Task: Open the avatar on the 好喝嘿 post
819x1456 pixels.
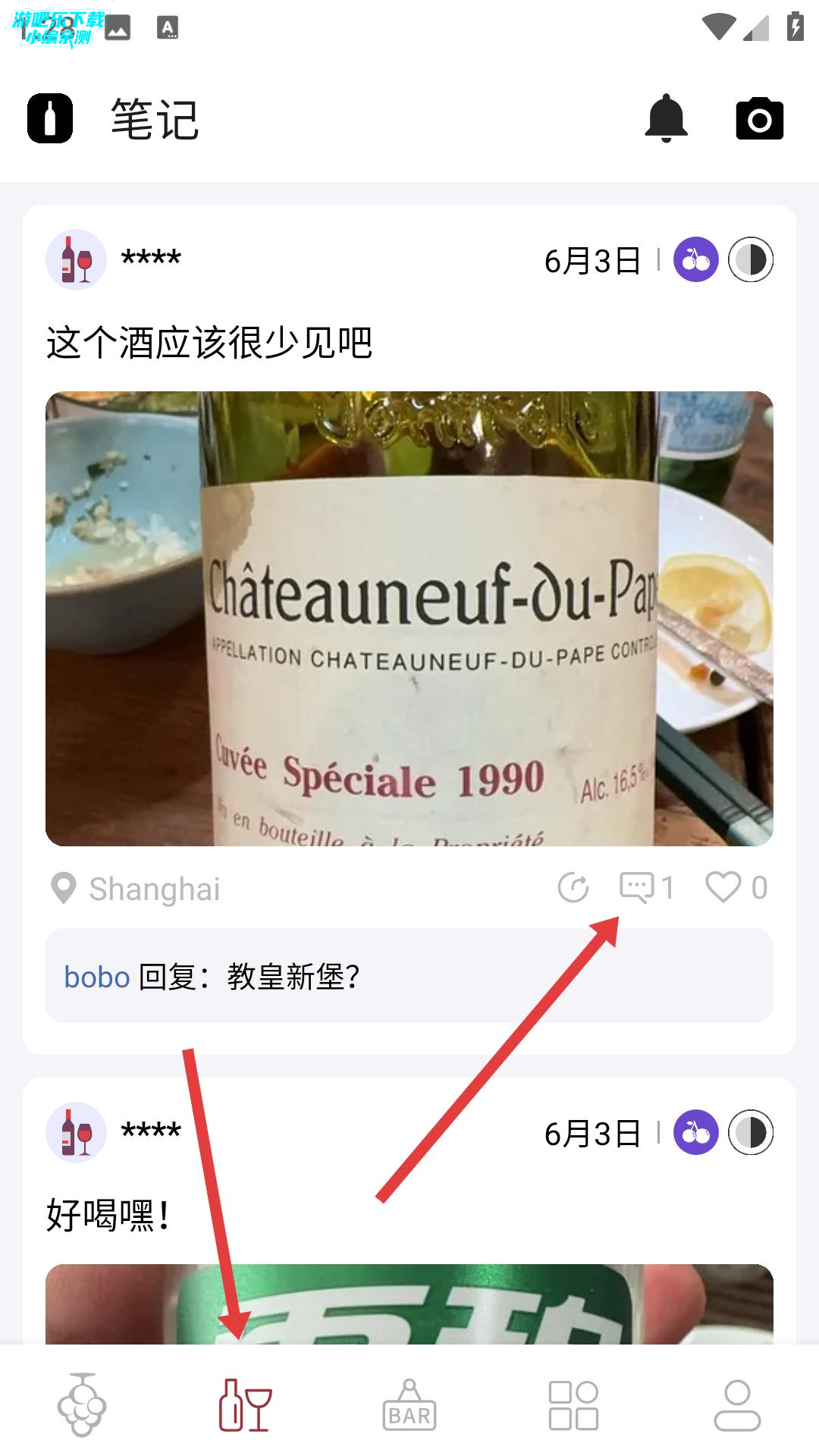Action: tap(76, 1132)
